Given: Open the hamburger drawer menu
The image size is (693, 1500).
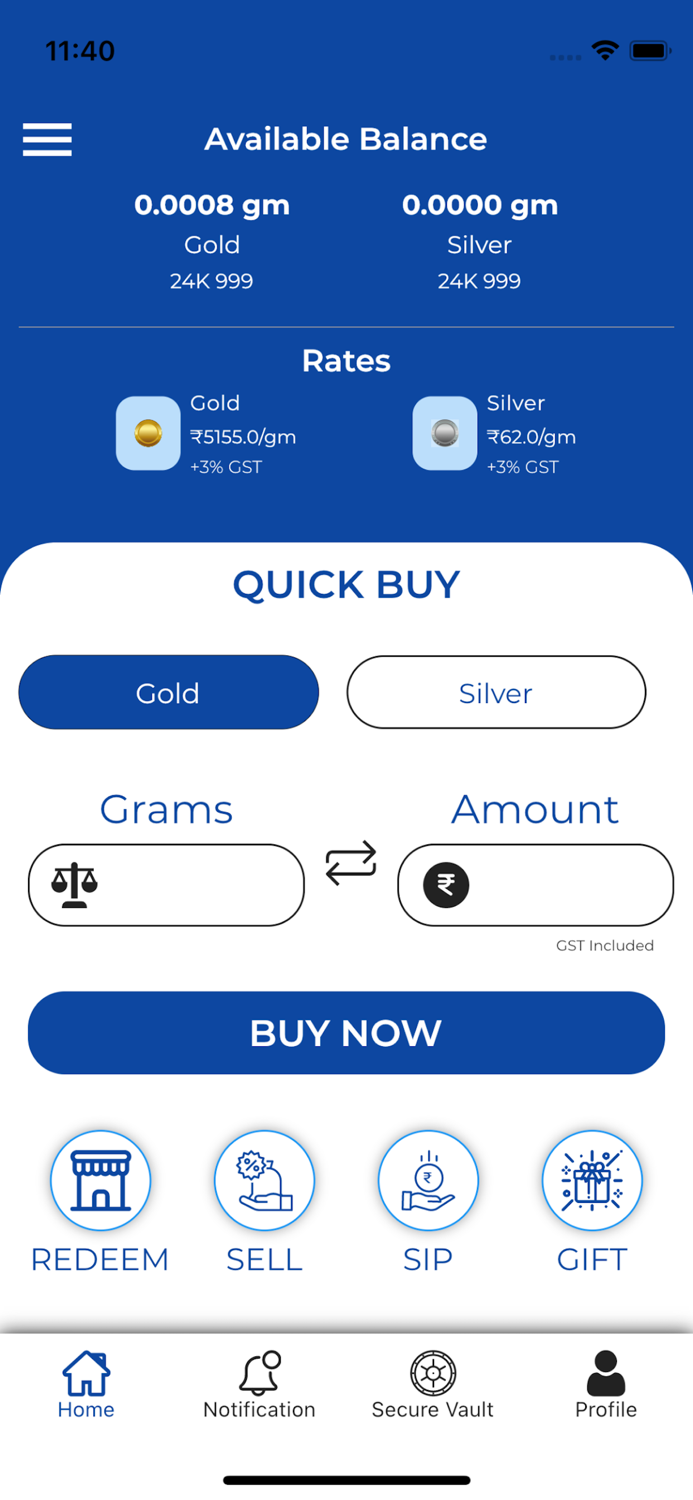Looking at the screenshot, I should (x=47, y=140).
